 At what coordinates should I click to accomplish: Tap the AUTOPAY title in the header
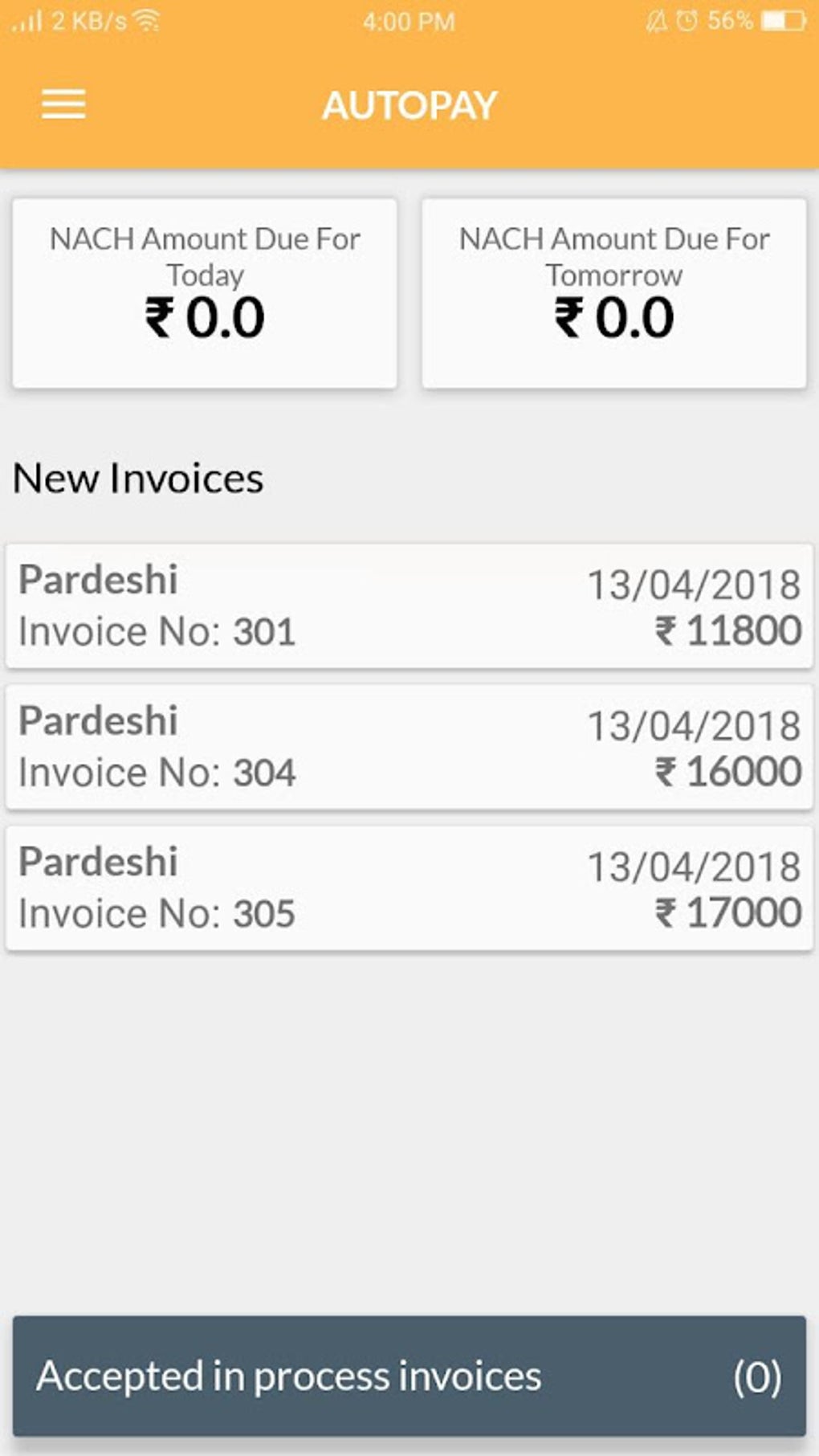coord(409,104)
